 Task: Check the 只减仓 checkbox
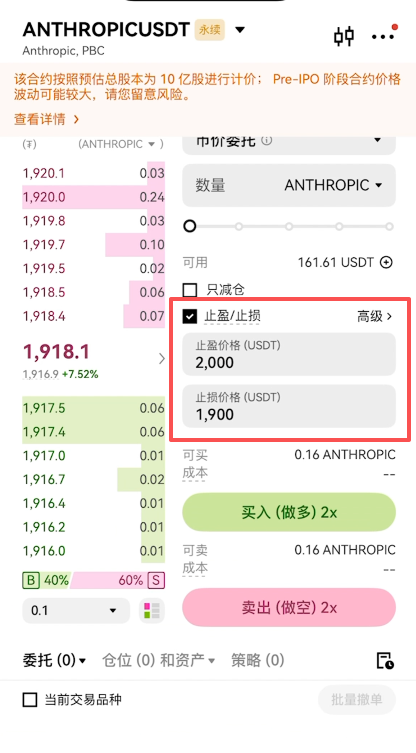[190, 290]
